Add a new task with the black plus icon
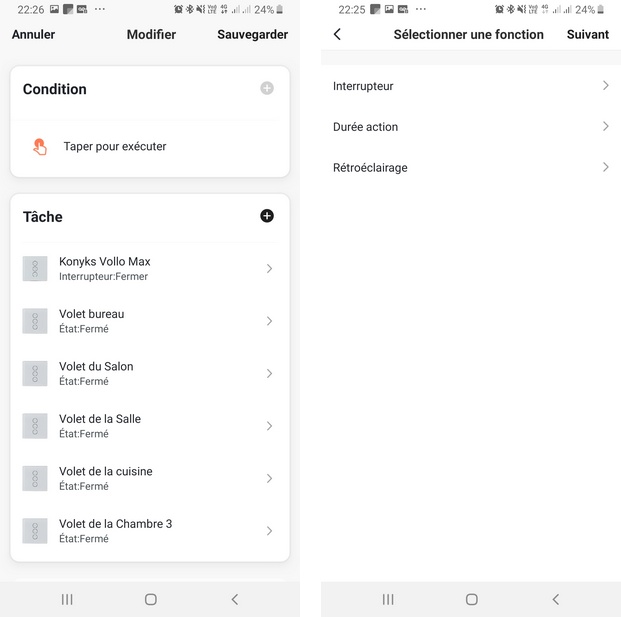The image size is (621, 617). pyautogui.click(x=267, y=216)
